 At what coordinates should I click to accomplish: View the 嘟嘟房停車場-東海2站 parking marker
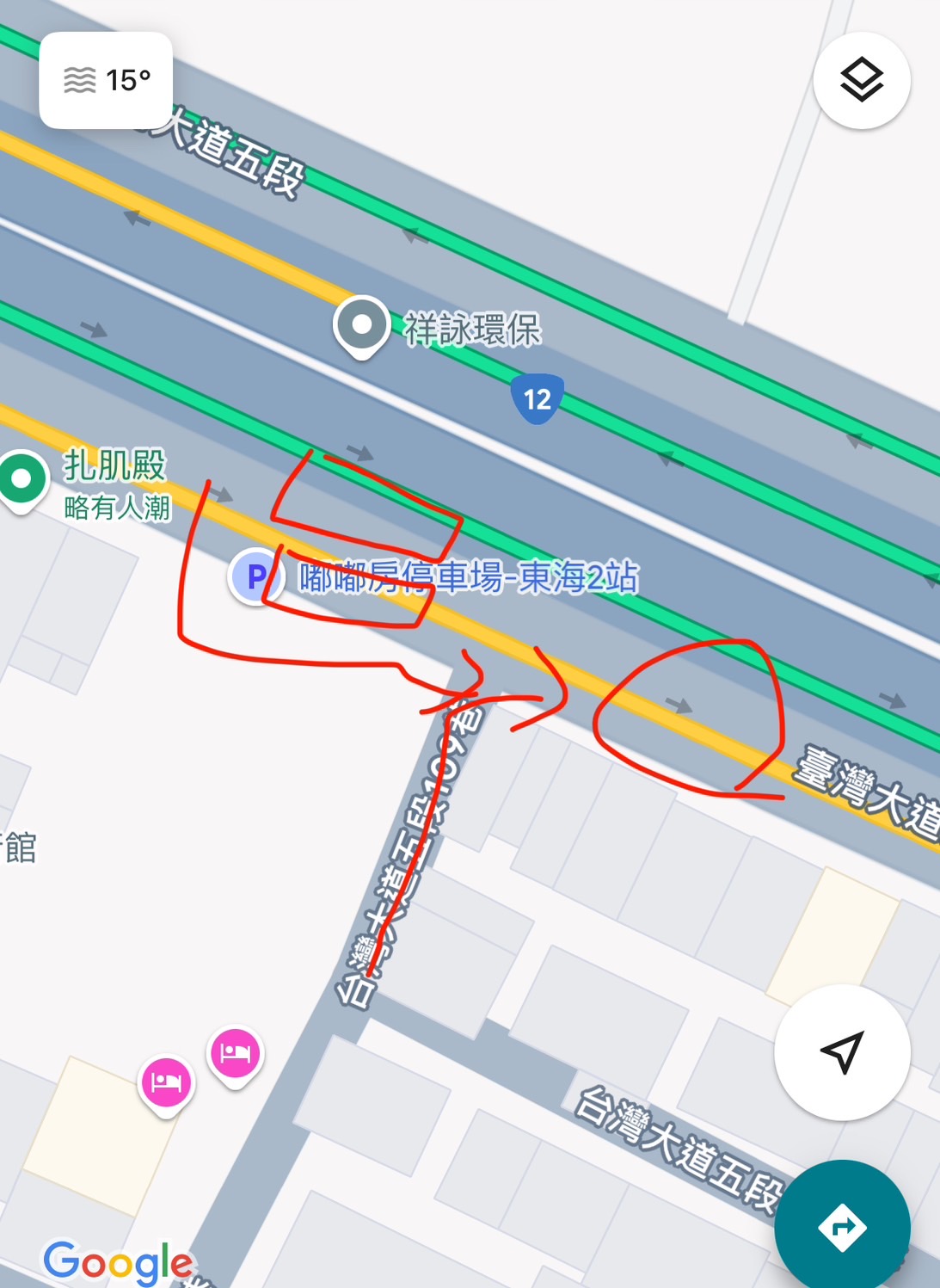point(255,576)
